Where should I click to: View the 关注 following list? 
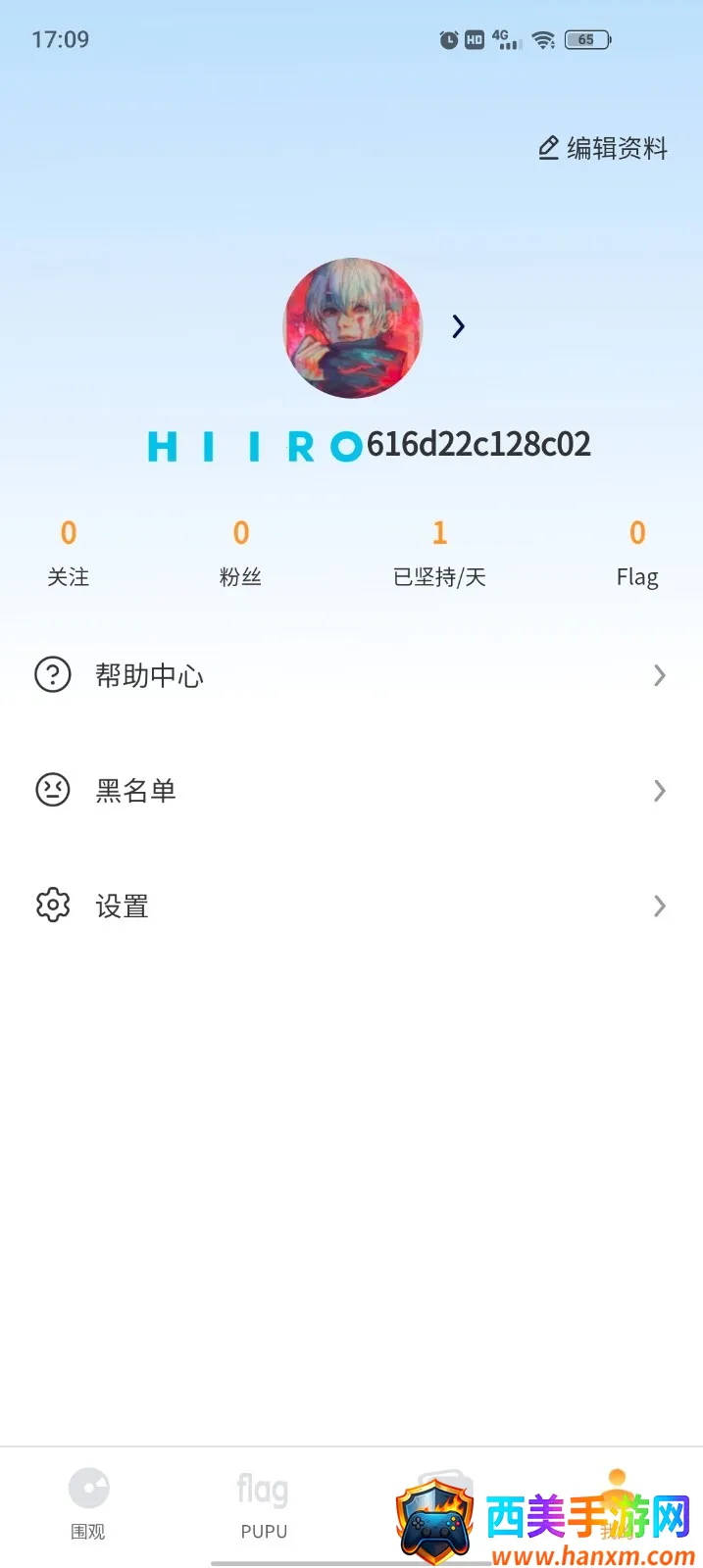pyautogui.click(x=68, y=553)
